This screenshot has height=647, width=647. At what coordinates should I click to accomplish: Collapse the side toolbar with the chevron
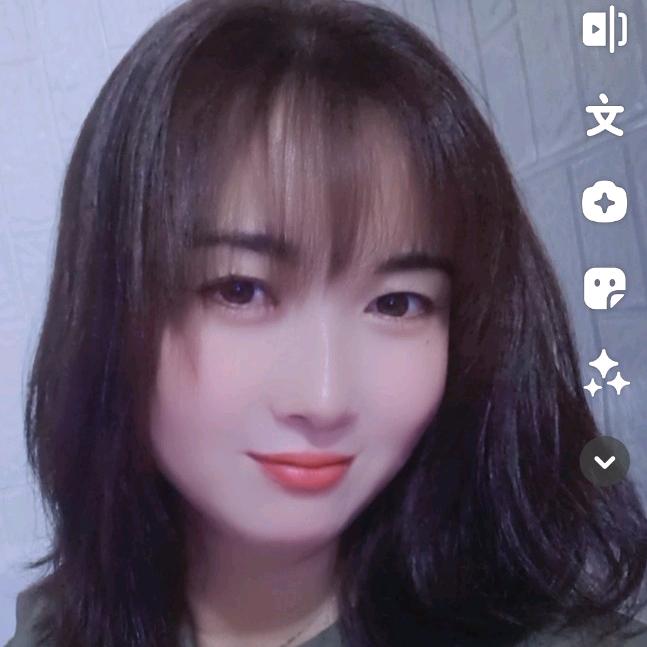tap(605, 461)
